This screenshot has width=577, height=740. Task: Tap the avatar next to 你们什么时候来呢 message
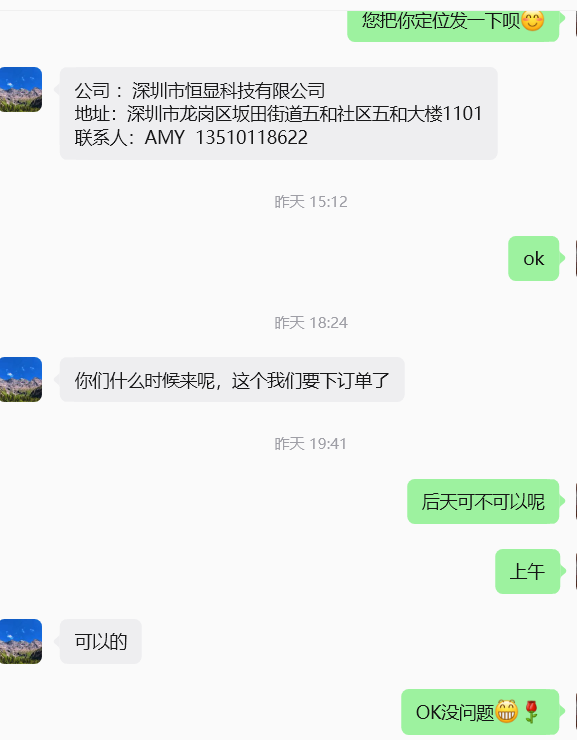[21, 379]
